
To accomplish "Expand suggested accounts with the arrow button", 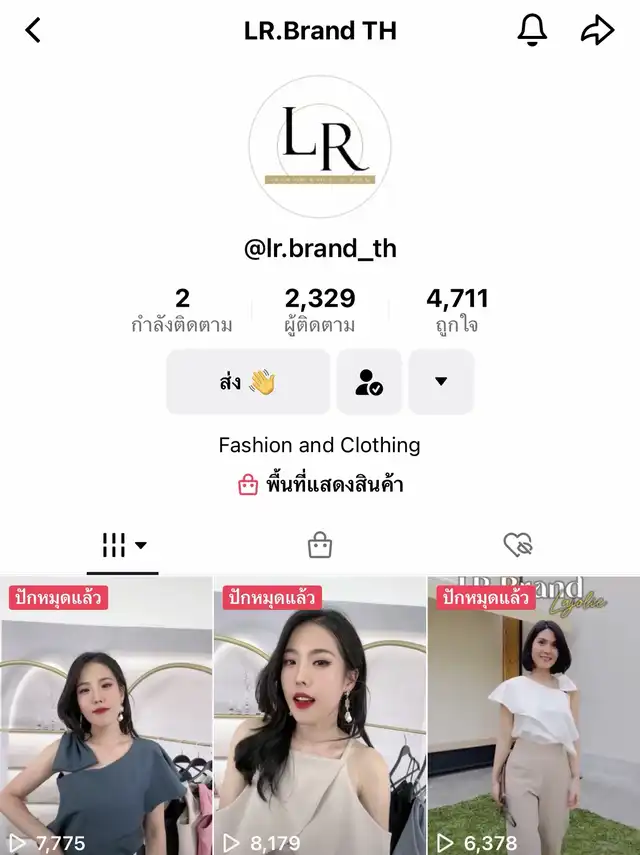I will (x=441, y=382).
